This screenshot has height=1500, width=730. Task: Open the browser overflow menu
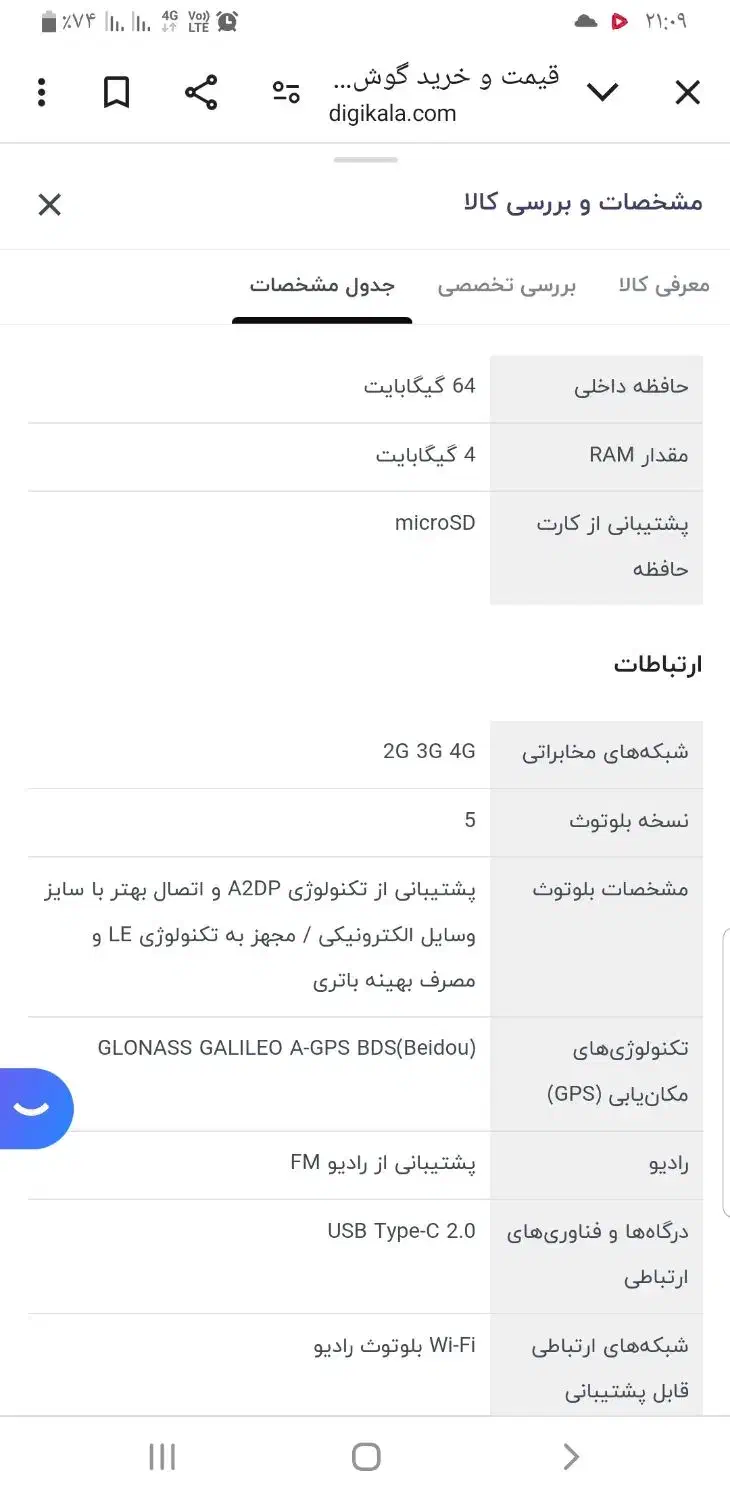pyautogui.click(x=41, y=93)
